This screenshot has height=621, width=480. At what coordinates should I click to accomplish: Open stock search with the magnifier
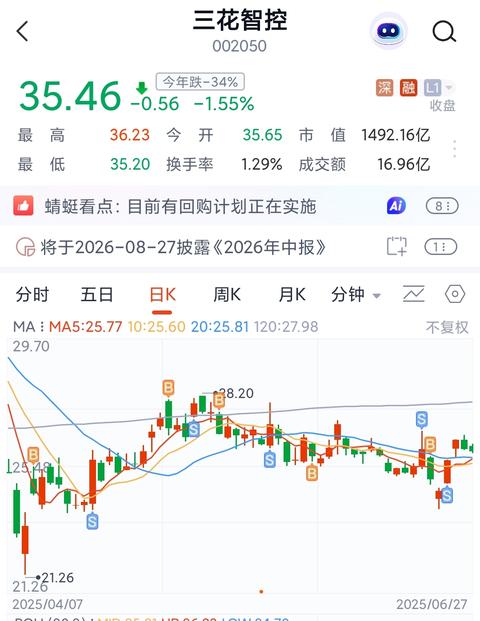(x=444, y=31)
